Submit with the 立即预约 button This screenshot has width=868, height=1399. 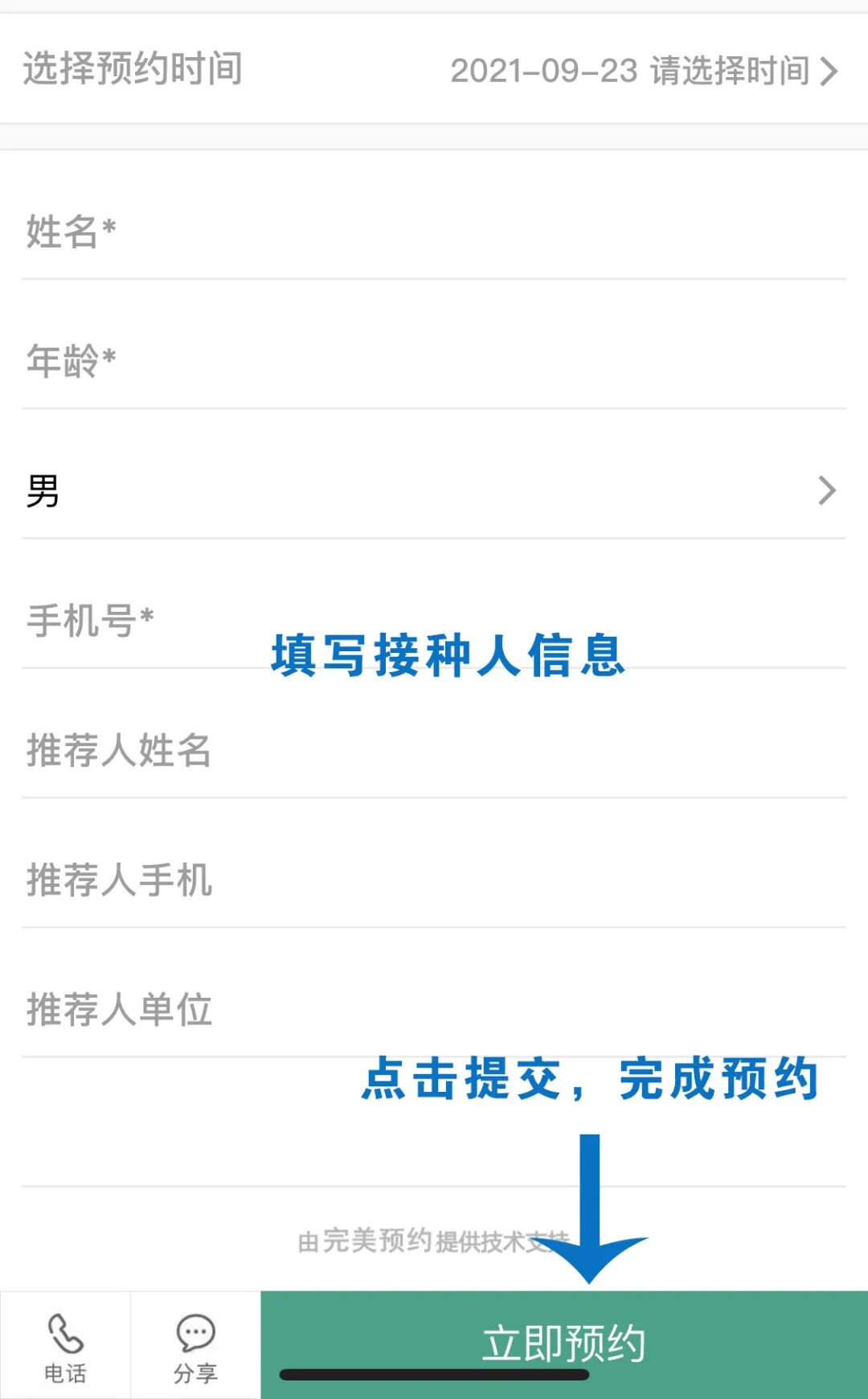564,1343
